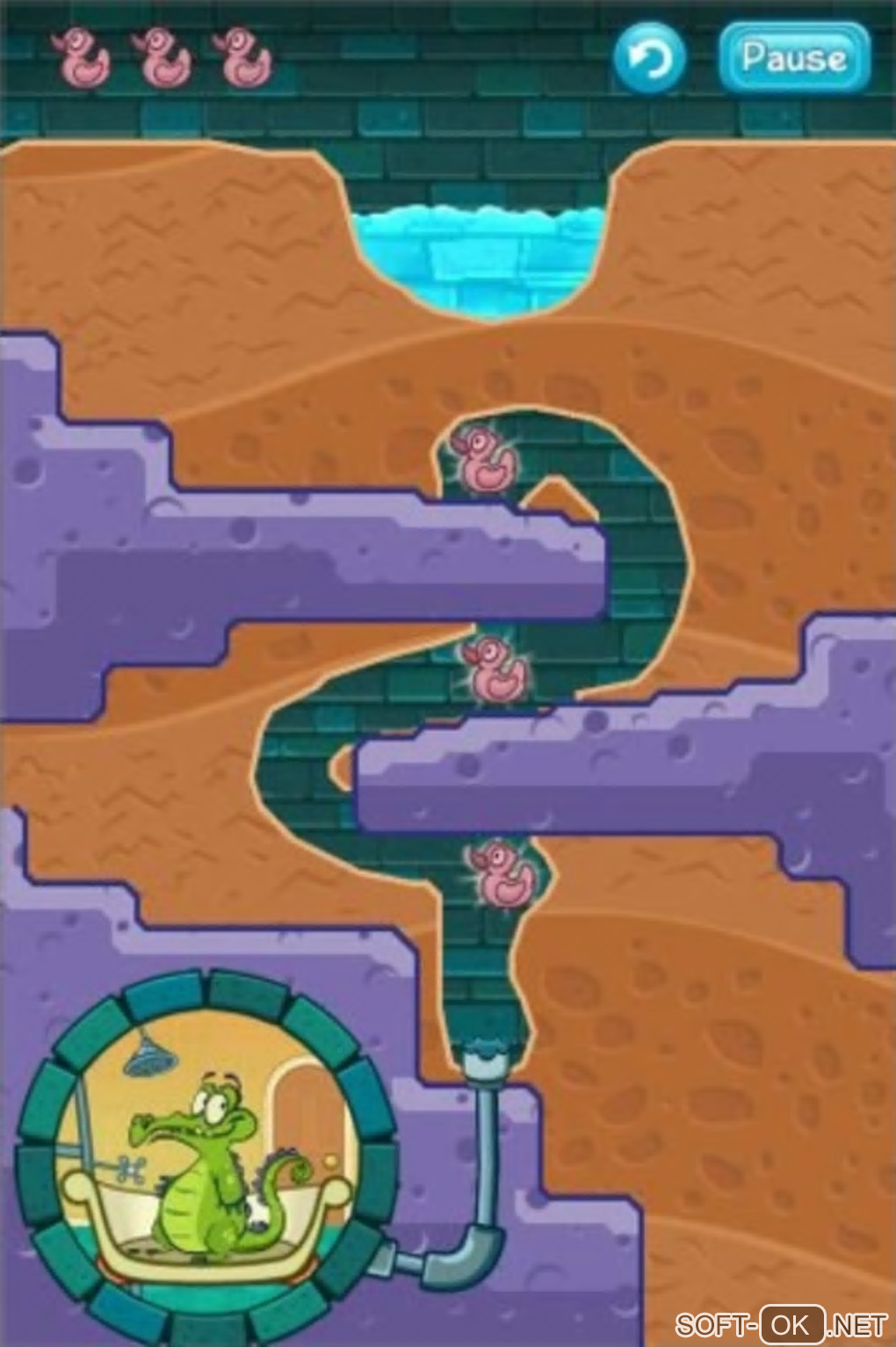The width and height of the screenshot is (896, 1347).
Task: Pause the game
Action: tap(793, 58)
